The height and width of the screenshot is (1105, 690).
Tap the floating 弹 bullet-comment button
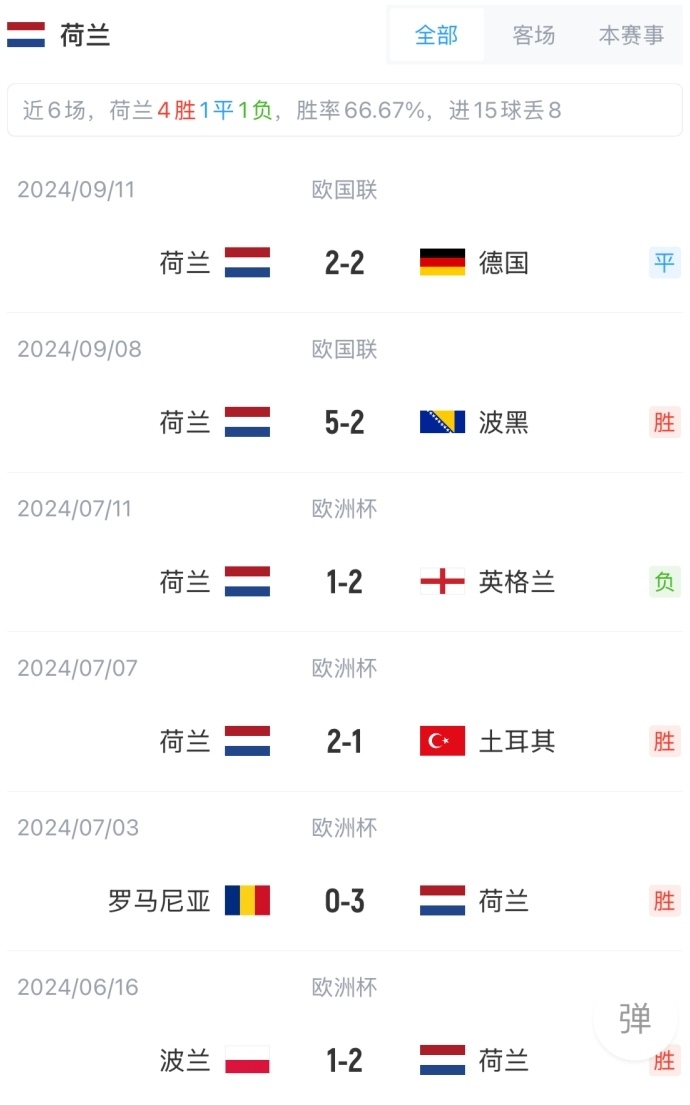pyautogui.click(x=635, y=1018)
